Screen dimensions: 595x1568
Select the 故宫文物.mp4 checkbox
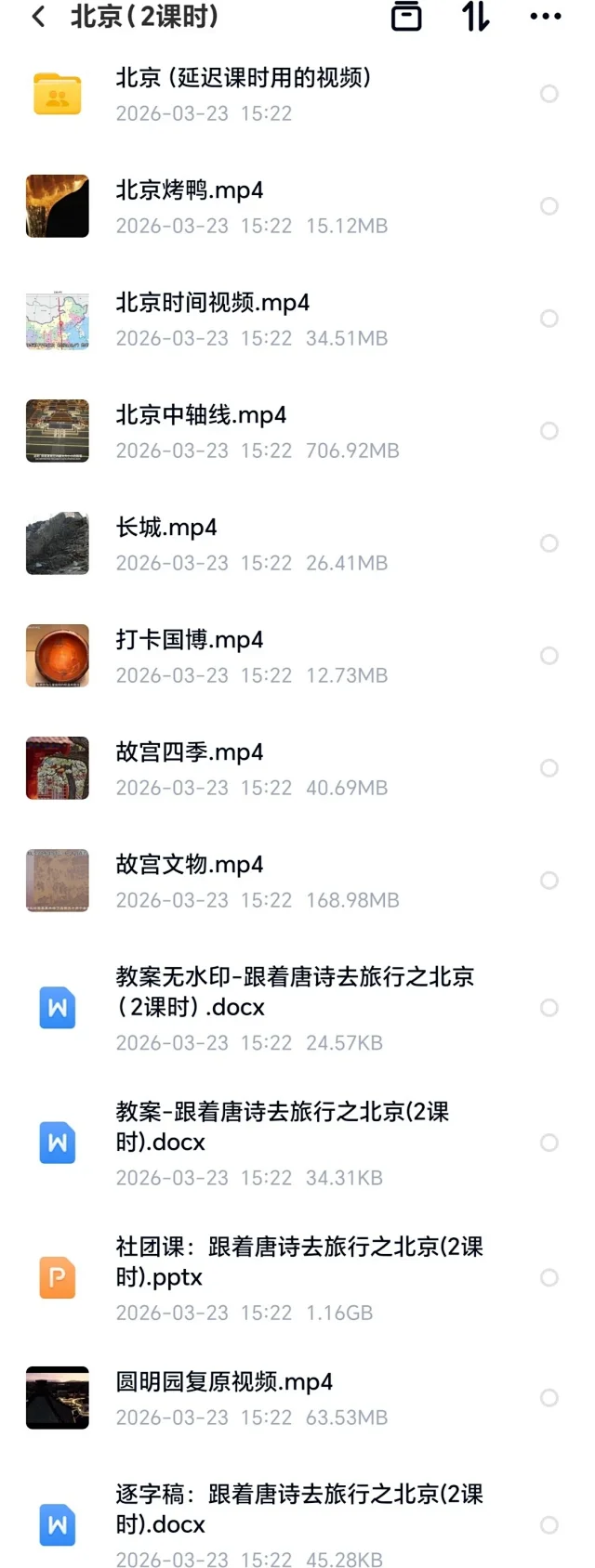pos(549,880)
